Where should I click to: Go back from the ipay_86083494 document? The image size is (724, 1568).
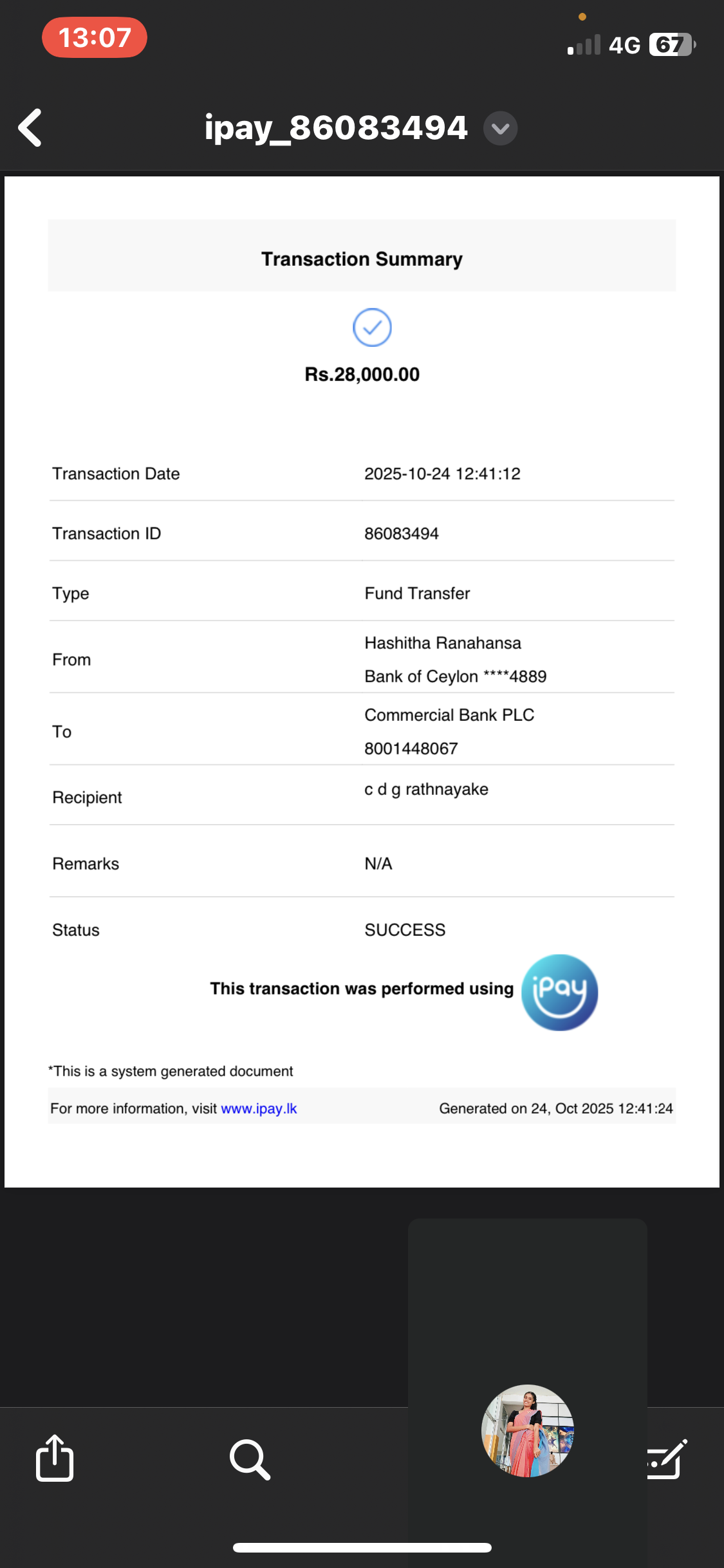(30, 127)
